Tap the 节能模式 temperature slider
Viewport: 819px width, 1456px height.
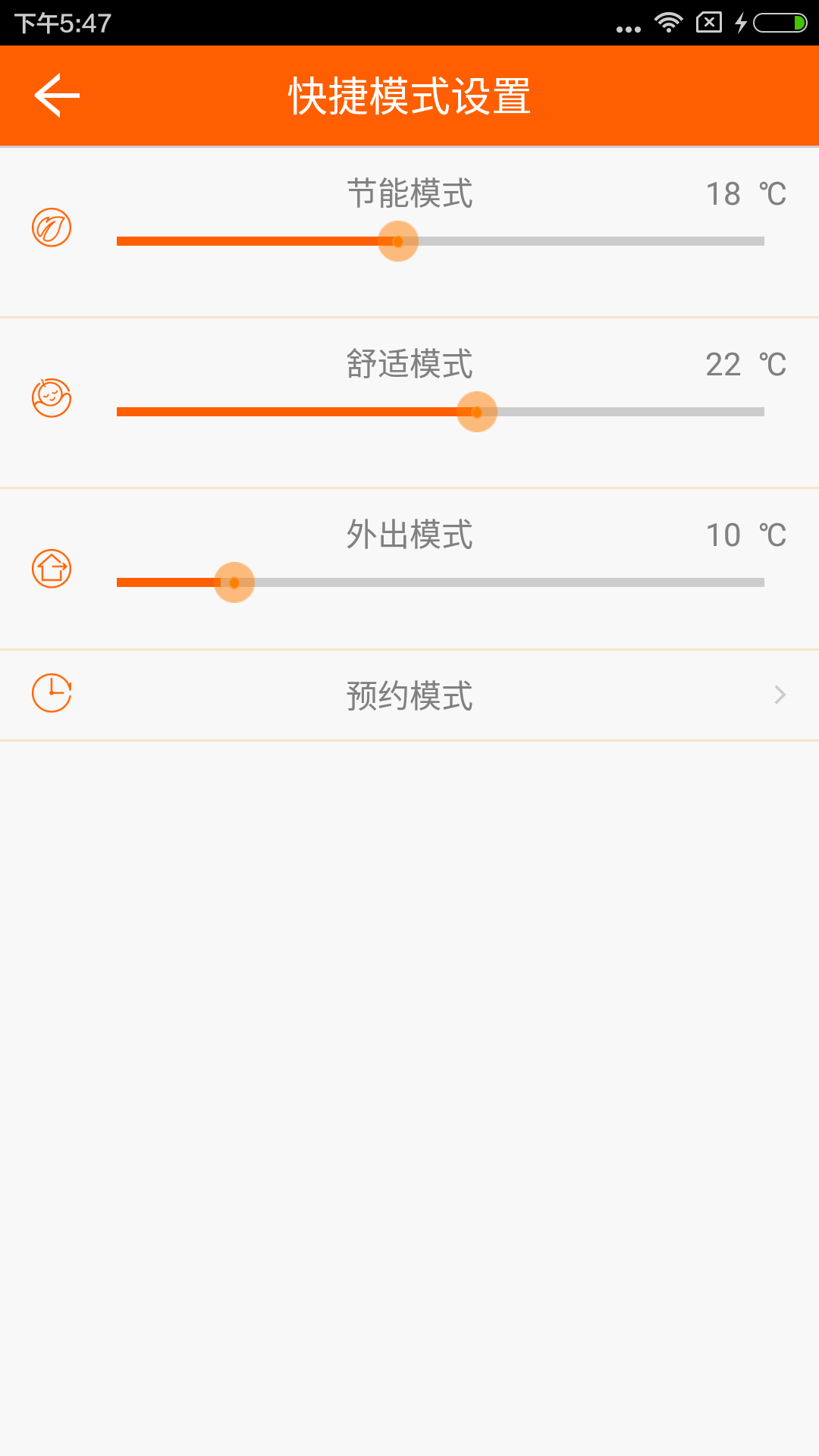(398, 241)
